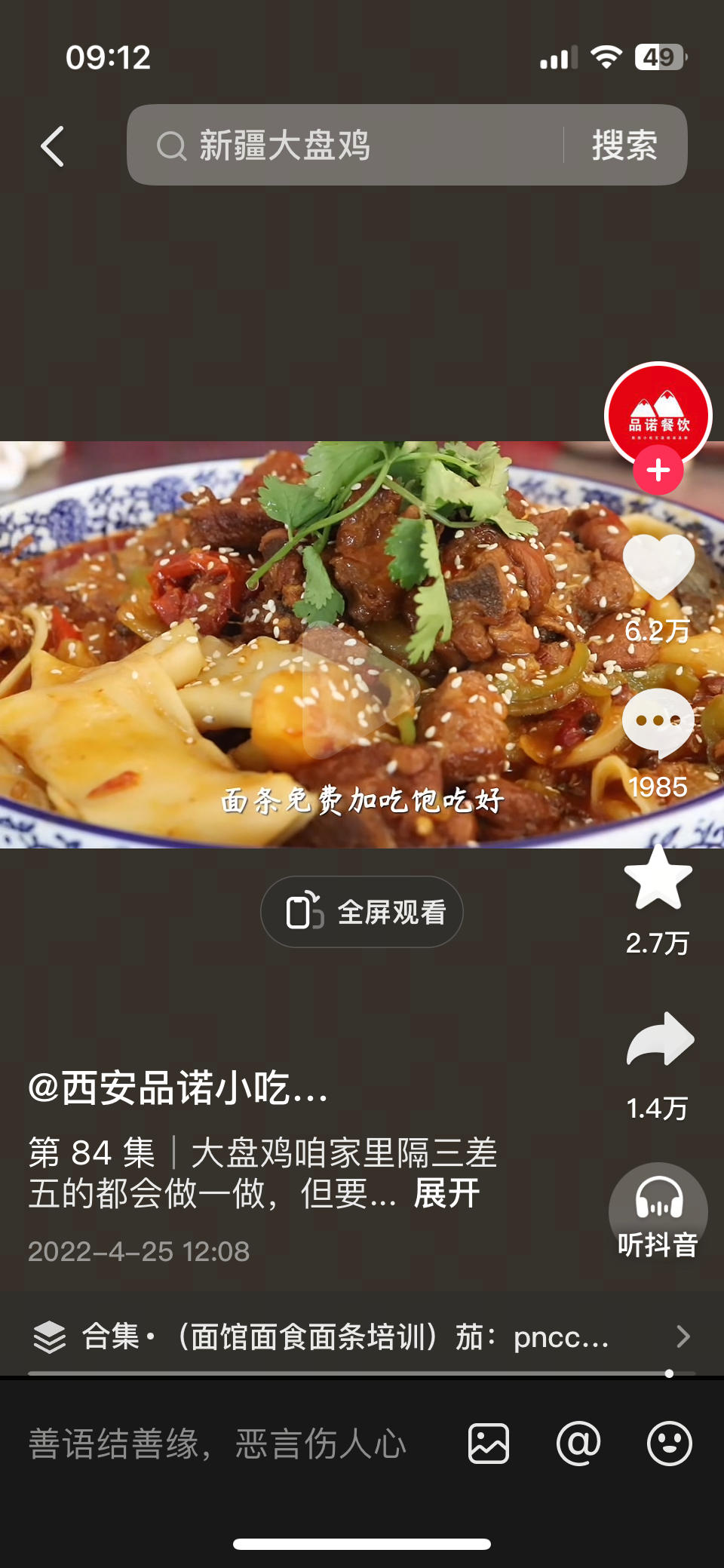The width and height of the screenshot is (724, 1568).
Task: Share the video via the arrow icon
Action: (x=659, y=1039)
